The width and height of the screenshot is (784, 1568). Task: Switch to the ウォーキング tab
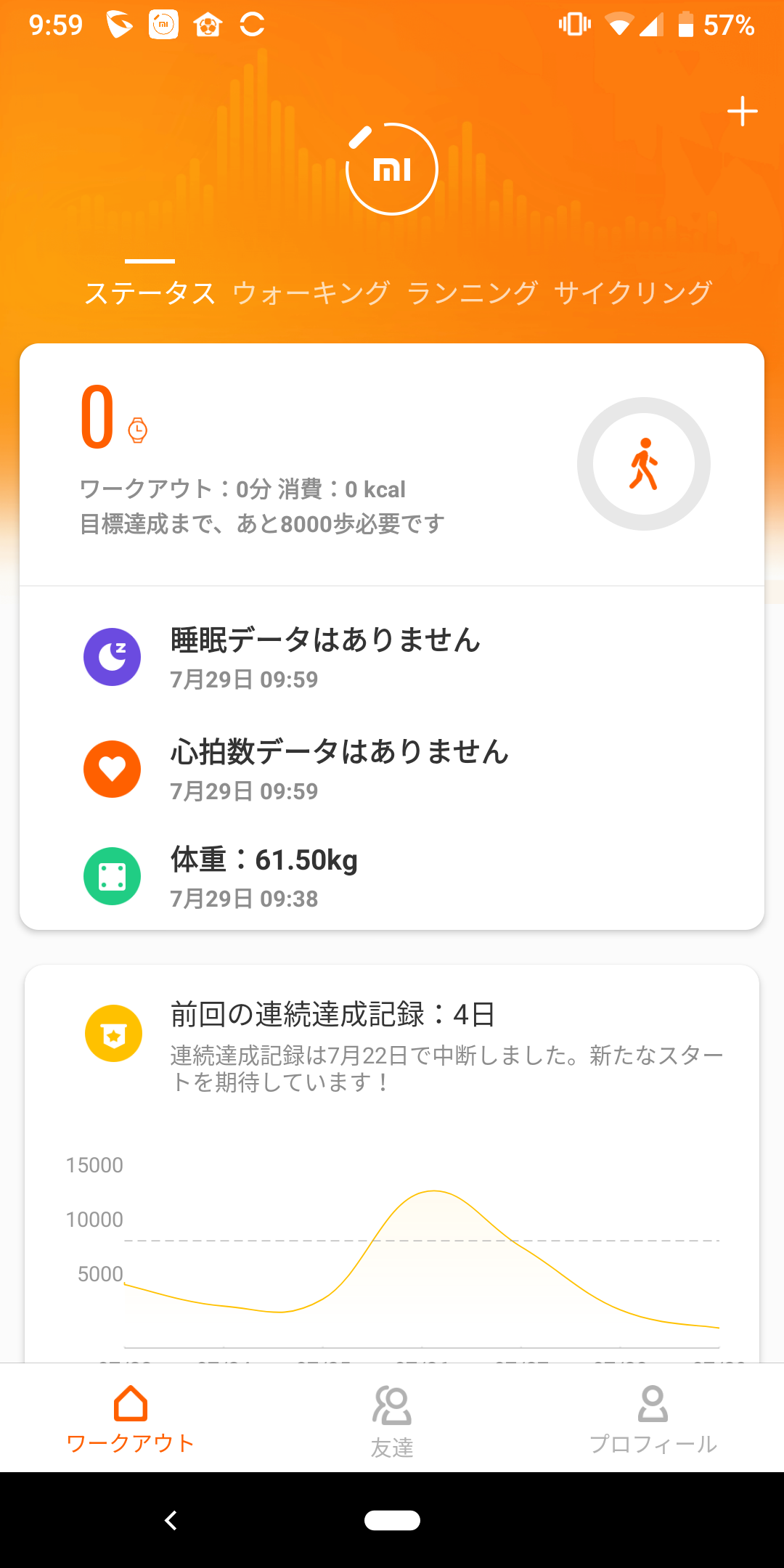point(311,293)
